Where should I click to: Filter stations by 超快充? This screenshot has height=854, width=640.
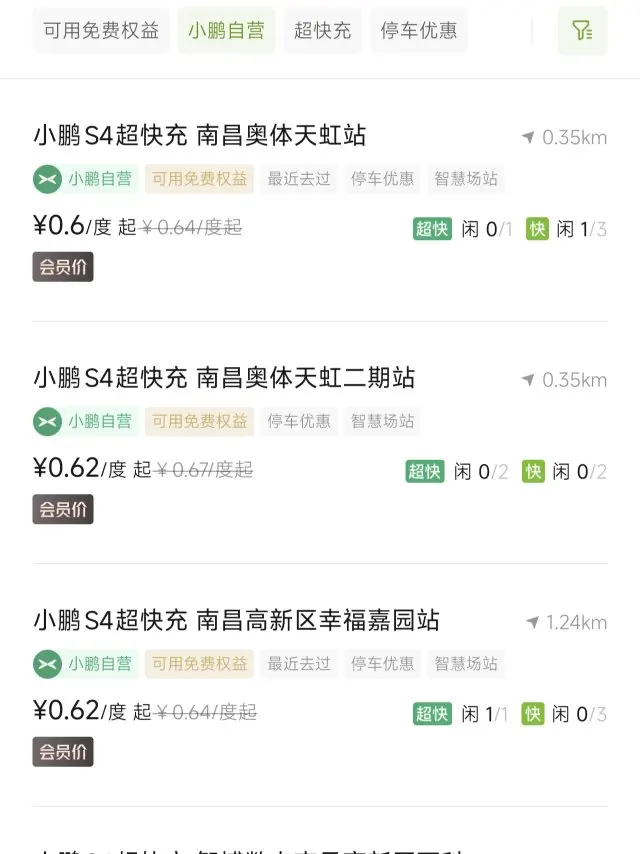coord(322,30)
